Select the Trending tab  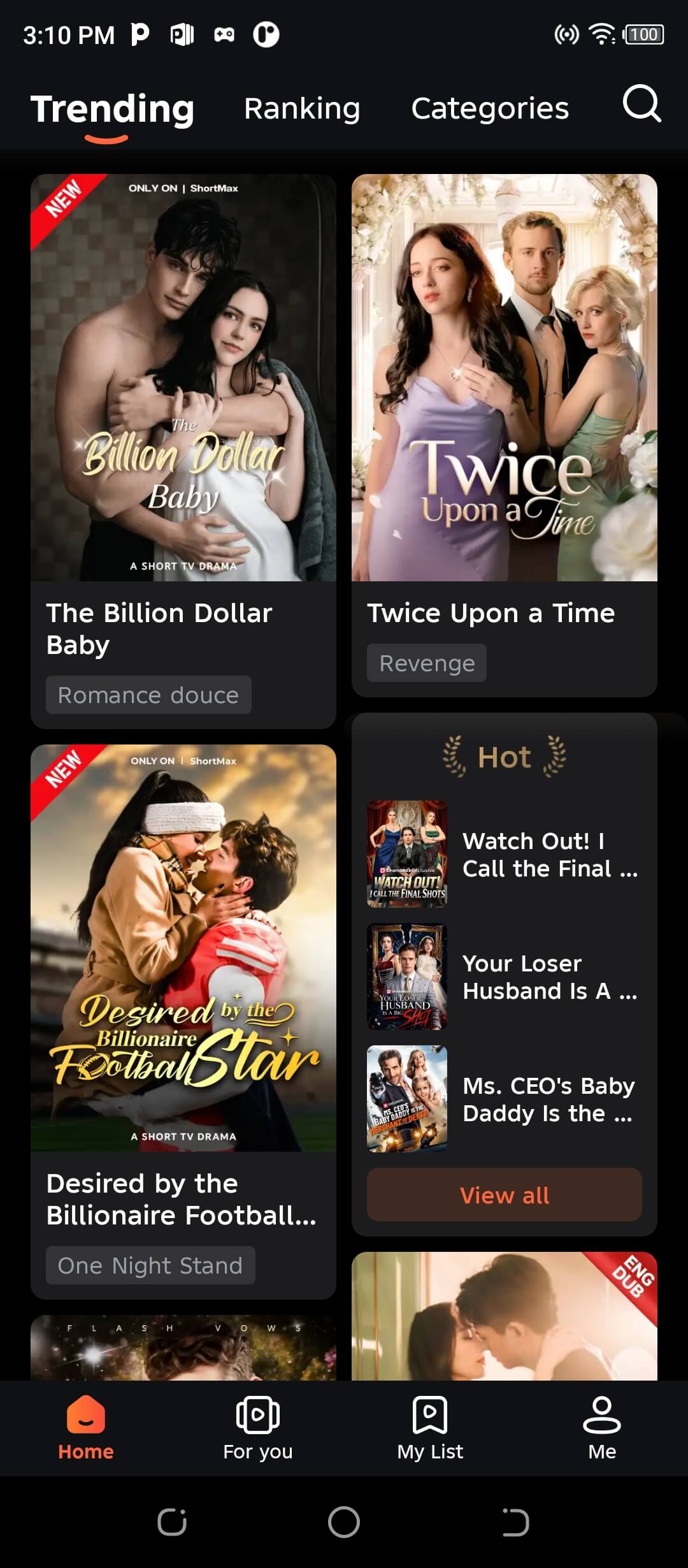(x=113, y=108)
